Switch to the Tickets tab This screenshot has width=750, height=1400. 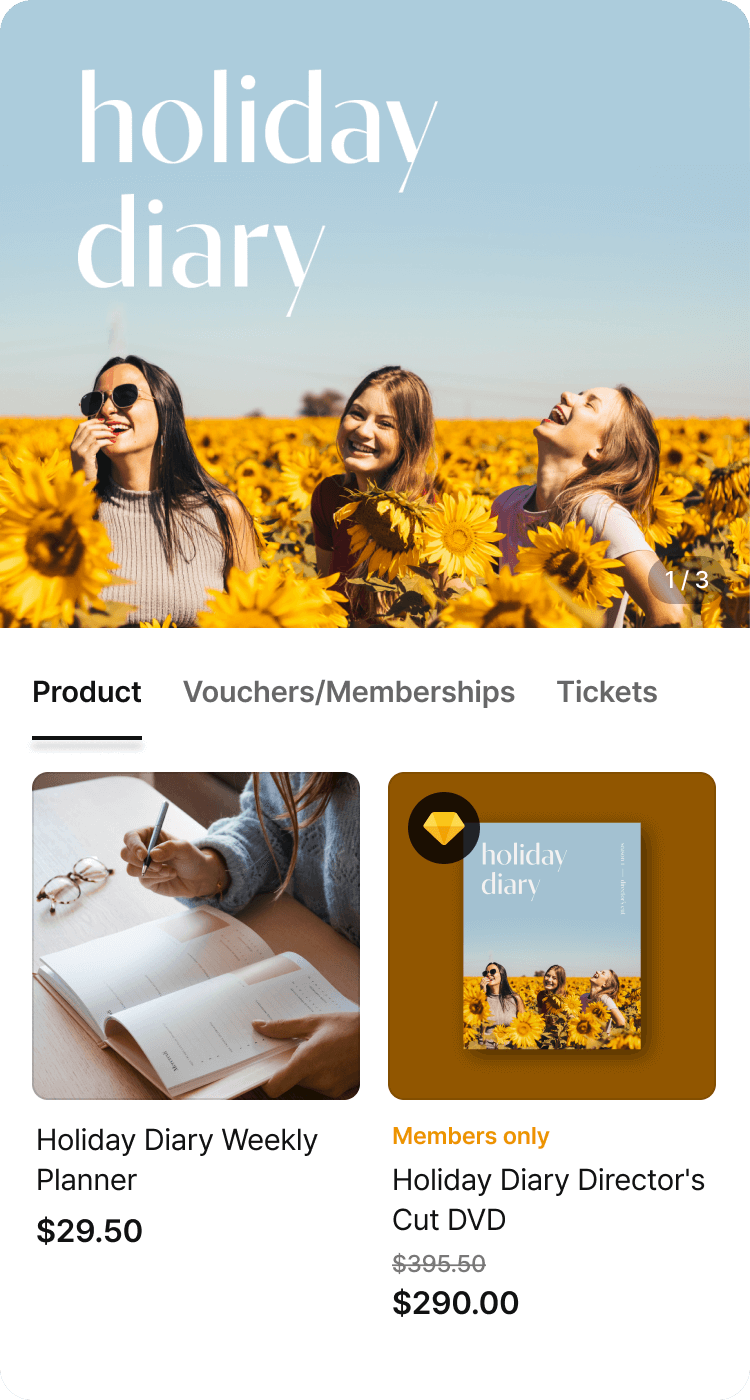click(607, 692)
